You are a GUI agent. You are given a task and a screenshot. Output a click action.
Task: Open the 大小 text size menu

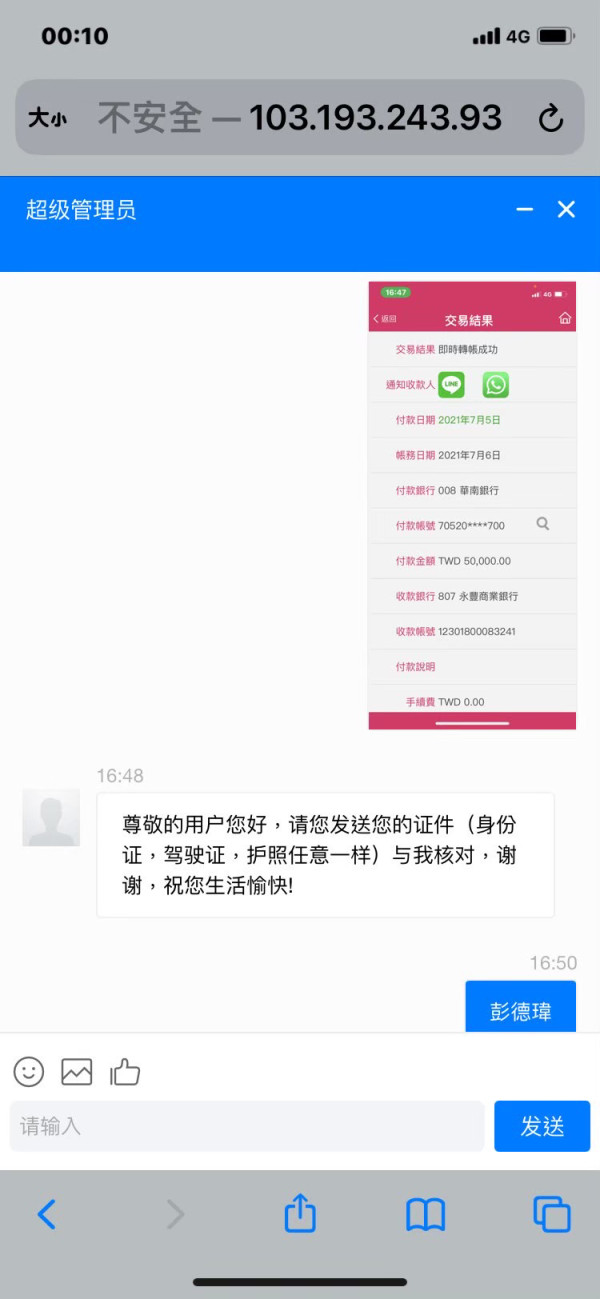pyautogui.click(x=47, y=118)
